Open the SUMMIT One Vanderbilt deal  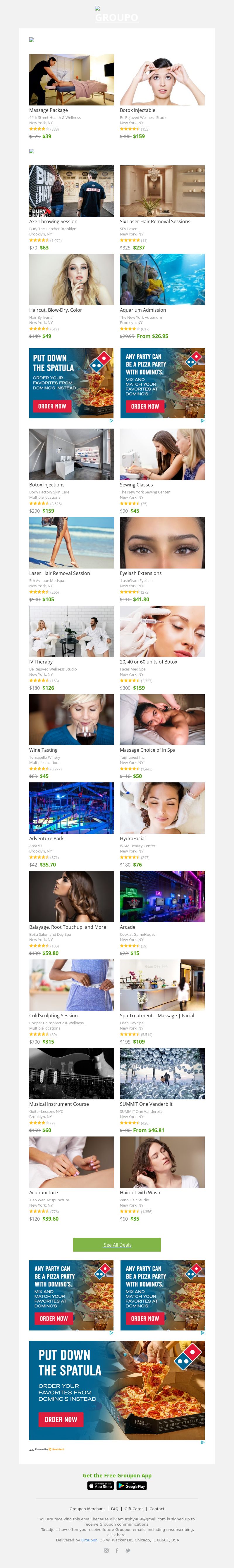coord(162,1073)
